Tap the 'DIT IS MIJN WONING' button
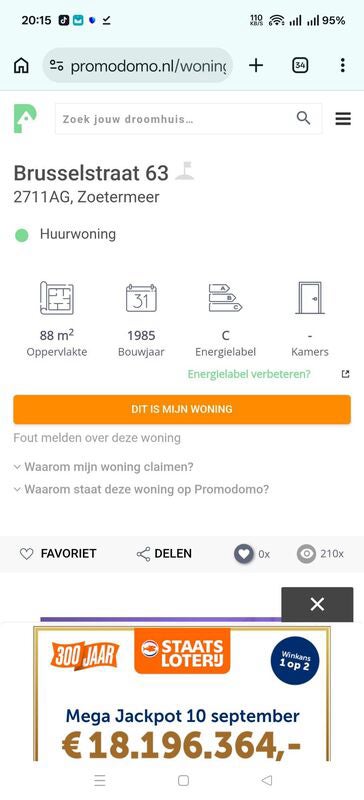 (x=182, y=409)
